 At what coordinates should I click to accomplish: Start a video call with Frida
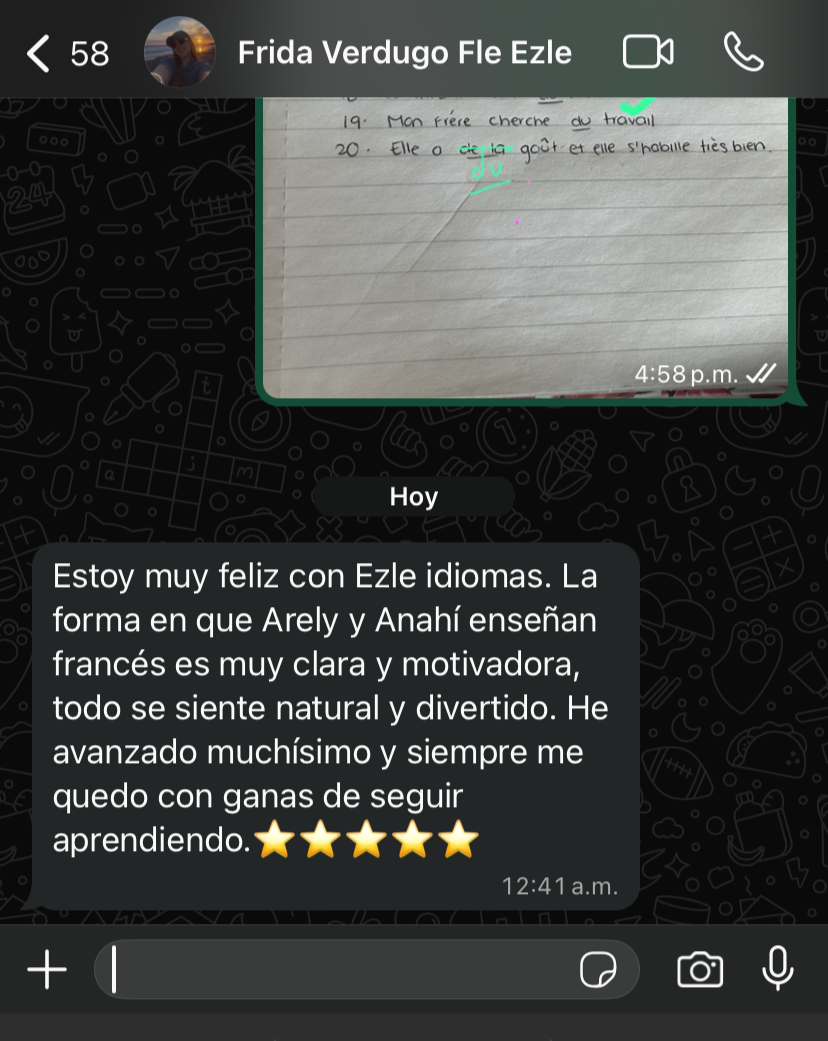coord(648,53)
